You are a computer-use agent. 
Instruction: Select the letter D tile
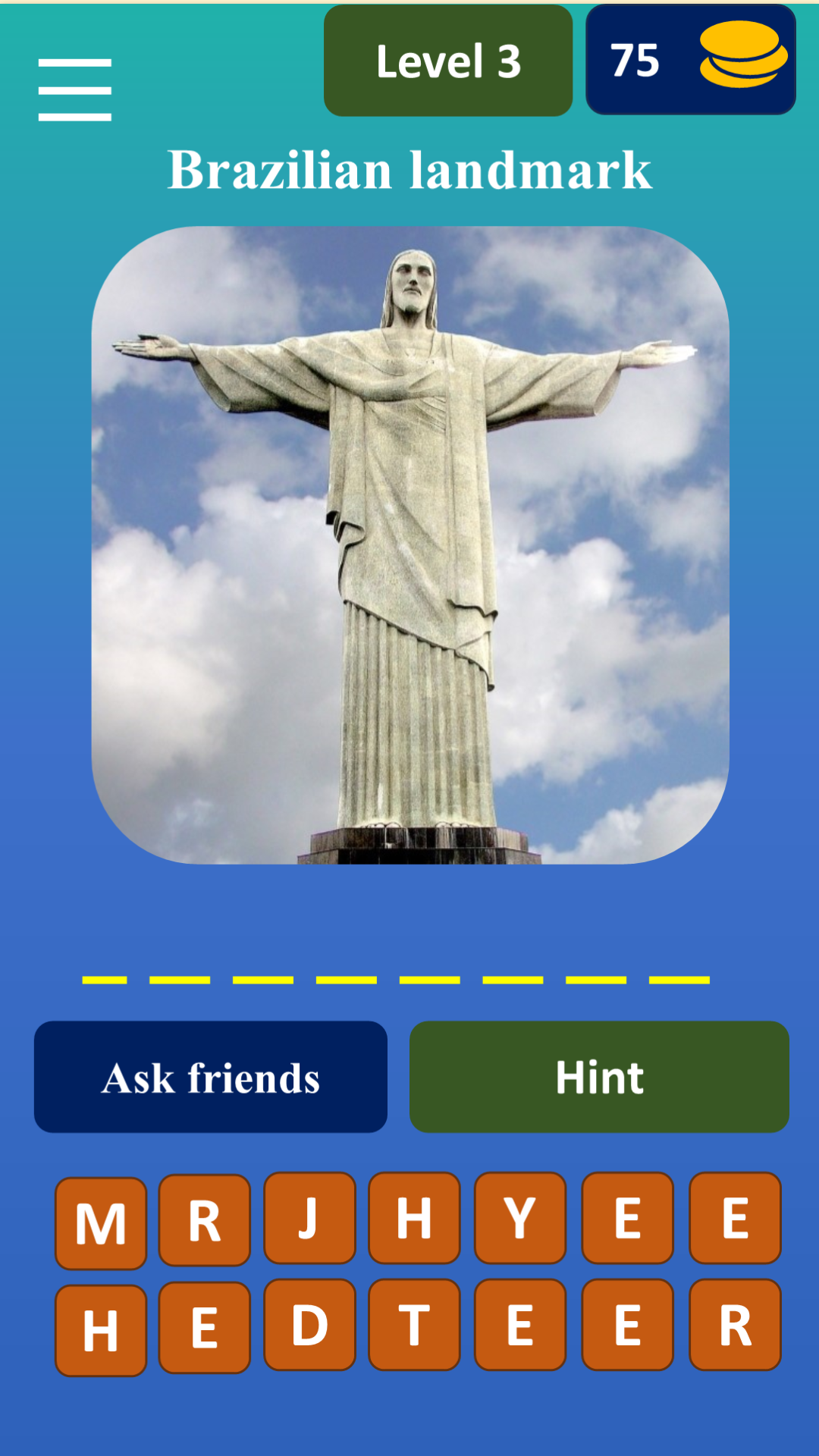pyautogui.click(x=309, y=1326)
